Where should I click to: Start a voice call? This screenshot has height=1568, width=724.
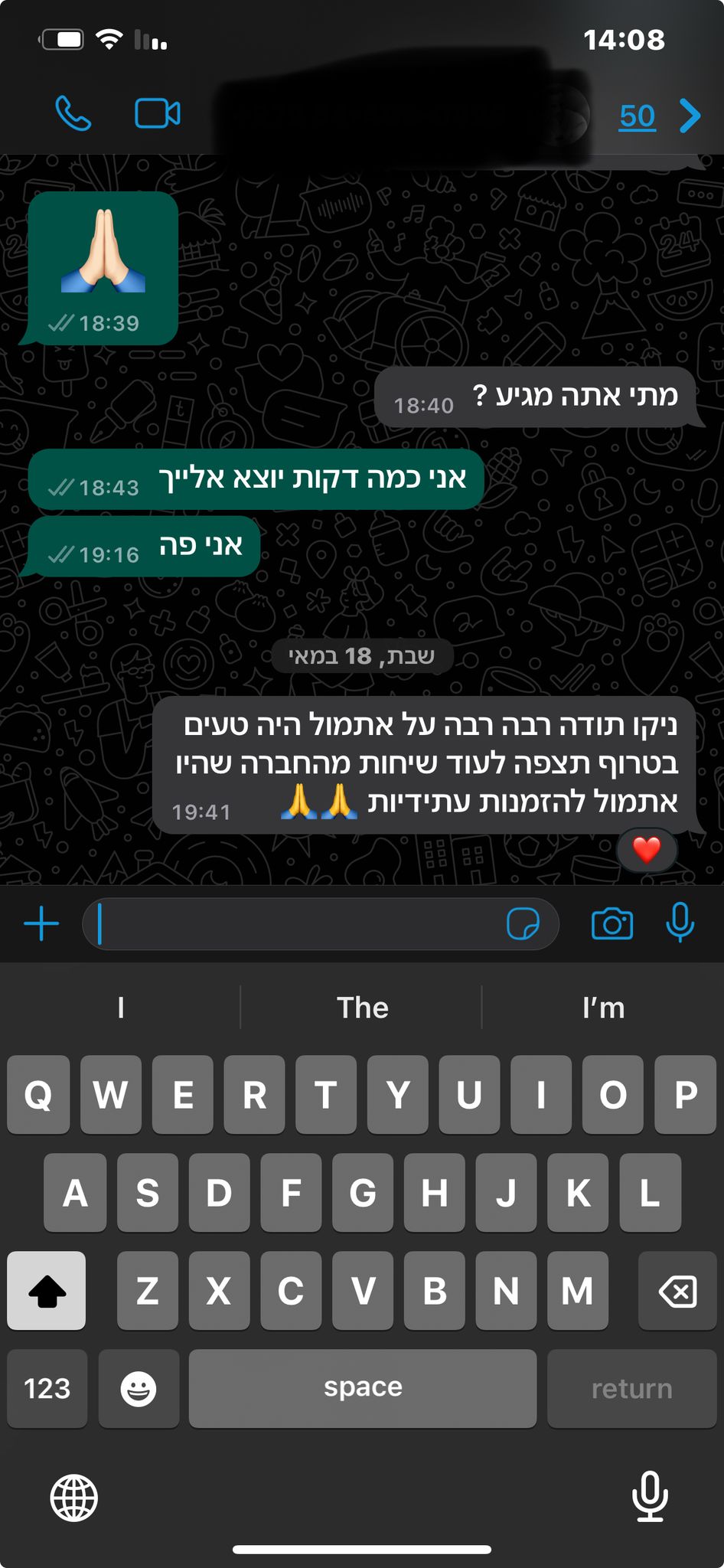pos(73,115)
